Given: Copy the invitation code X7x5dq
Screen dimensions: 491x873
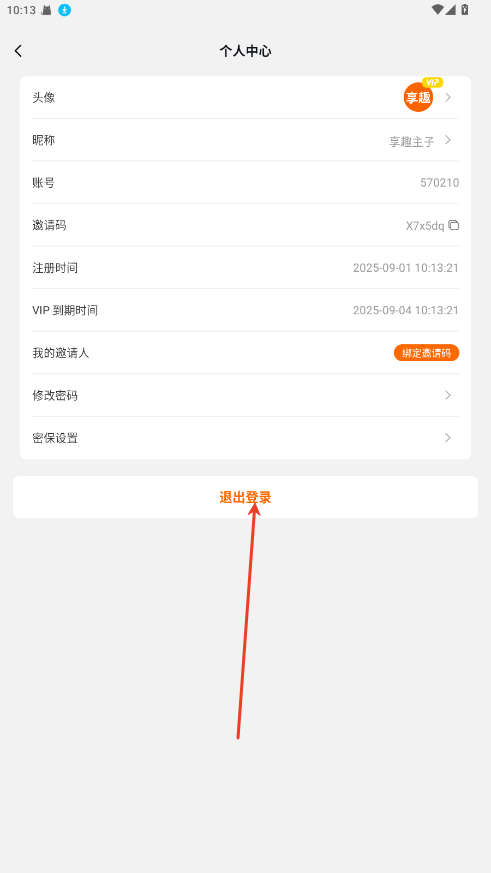Looking at the screenshot, I should pos(454,225).
